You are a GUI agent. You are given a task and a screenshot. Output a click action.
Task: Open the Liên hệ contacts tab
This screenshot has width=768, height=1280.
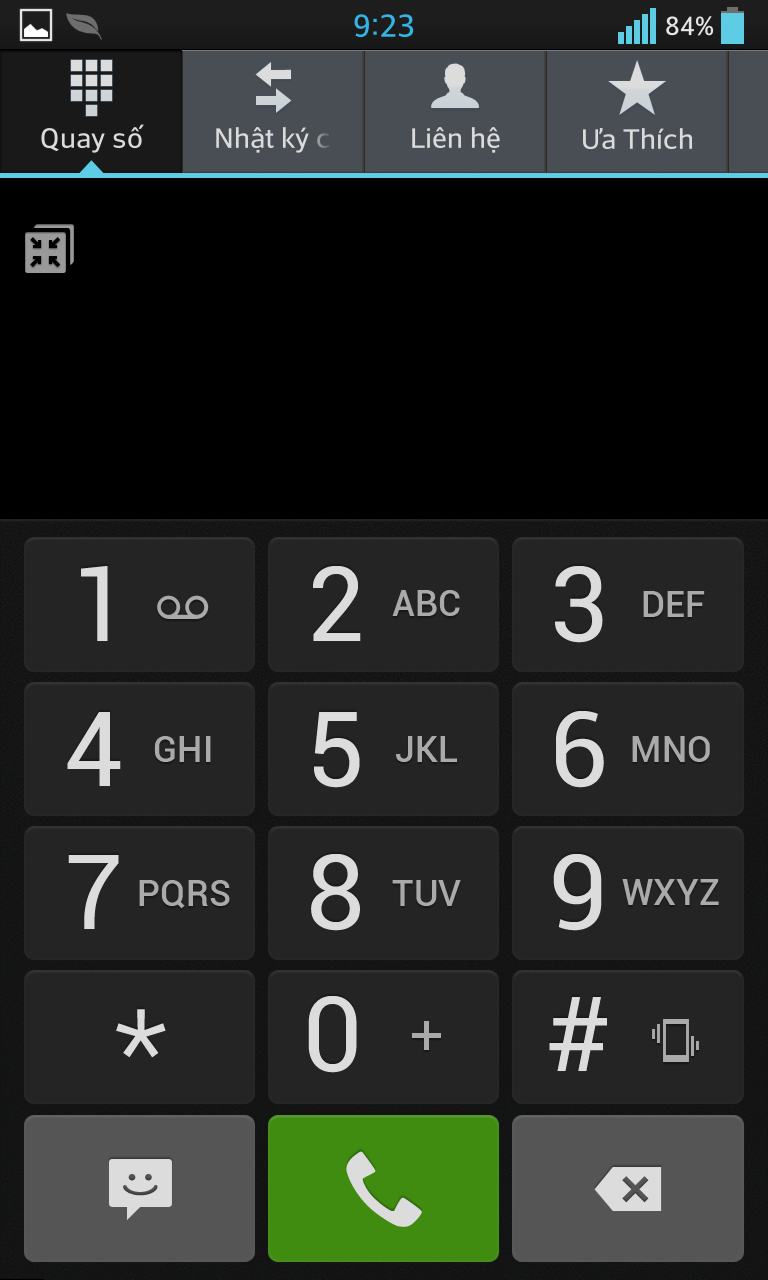coord(455,111)
